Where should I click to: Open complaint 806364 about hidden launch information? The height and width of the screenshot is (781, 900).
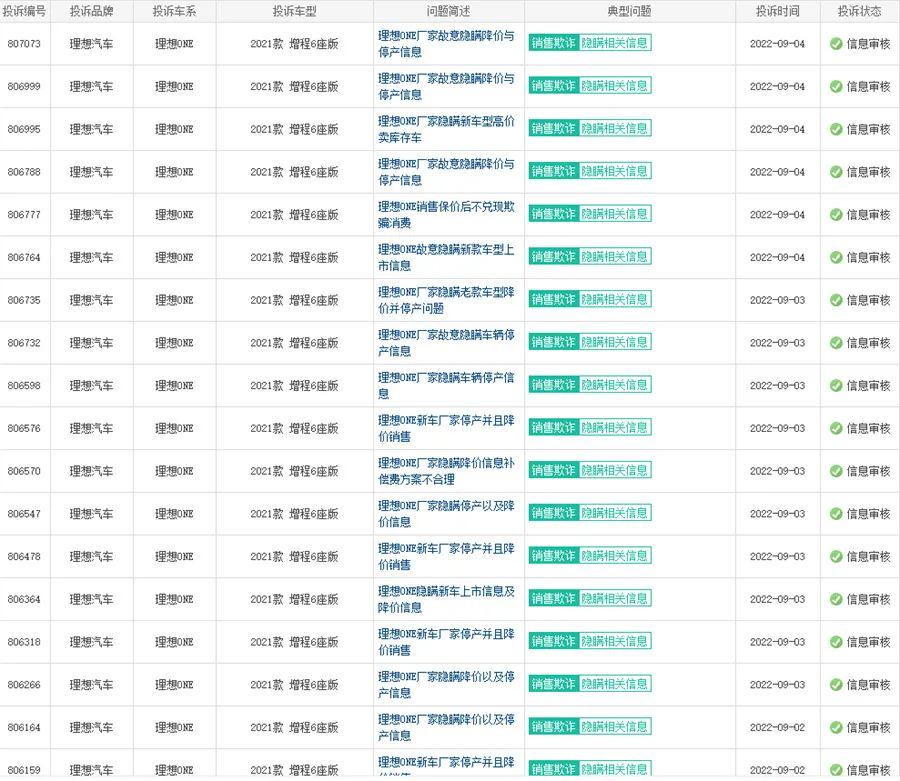(x=446, y=599)
